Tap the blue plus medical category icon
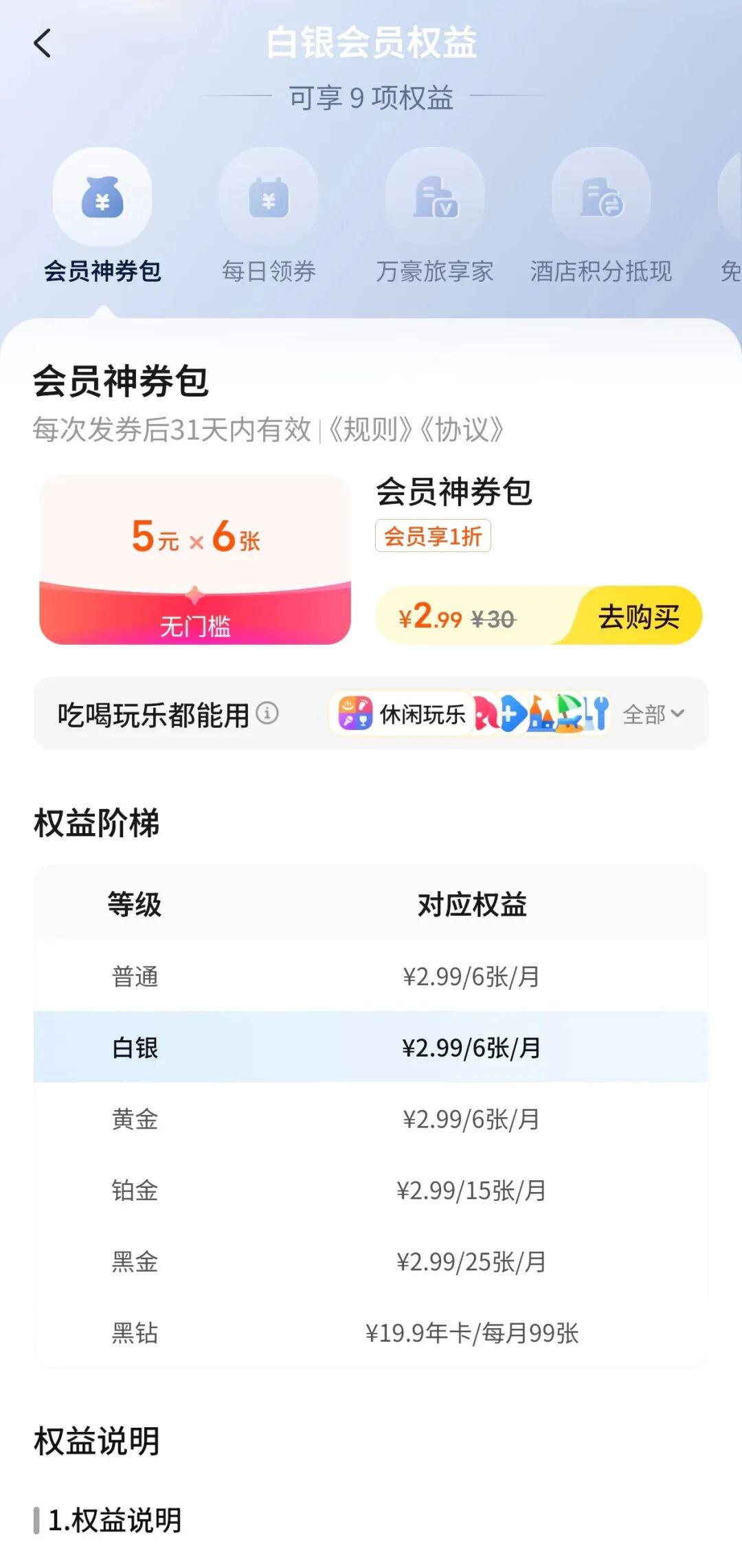 pyautogui.click(x=512, y=715)
